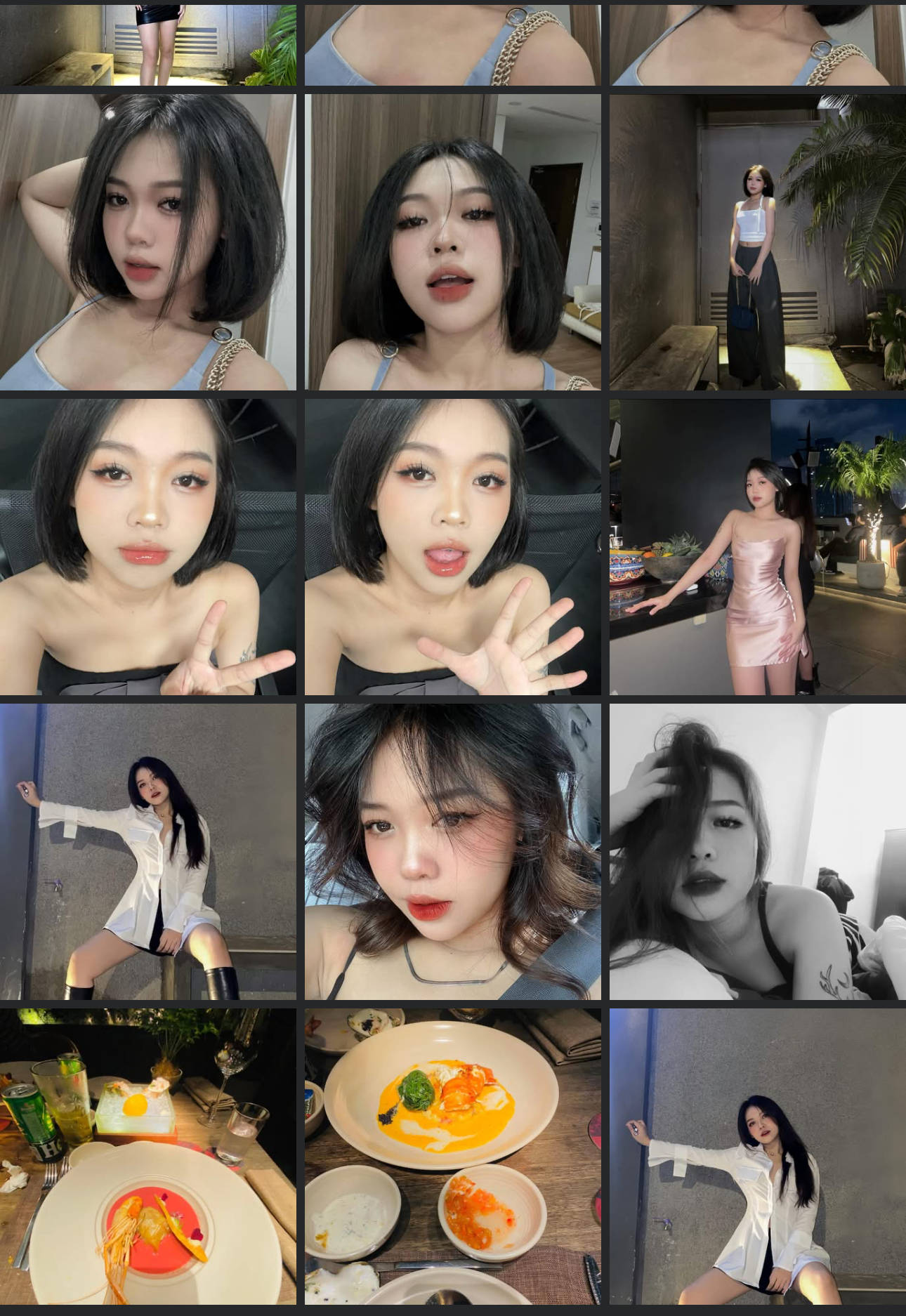Open the white shirt photo beside yellow sauce dish

coord(757,1156)
